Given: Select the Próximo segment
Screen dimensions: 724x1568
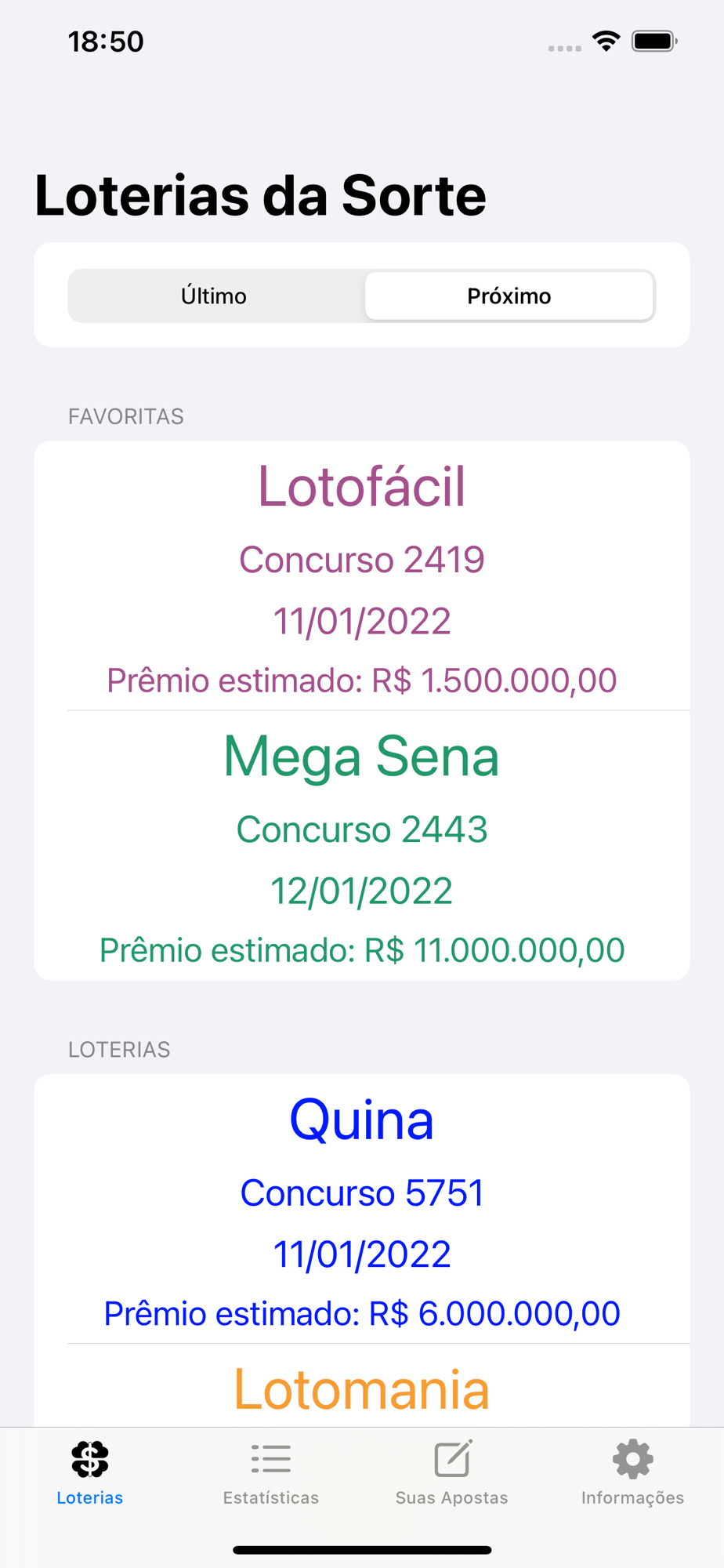Looking at the screenshot, I should [509, 296].
